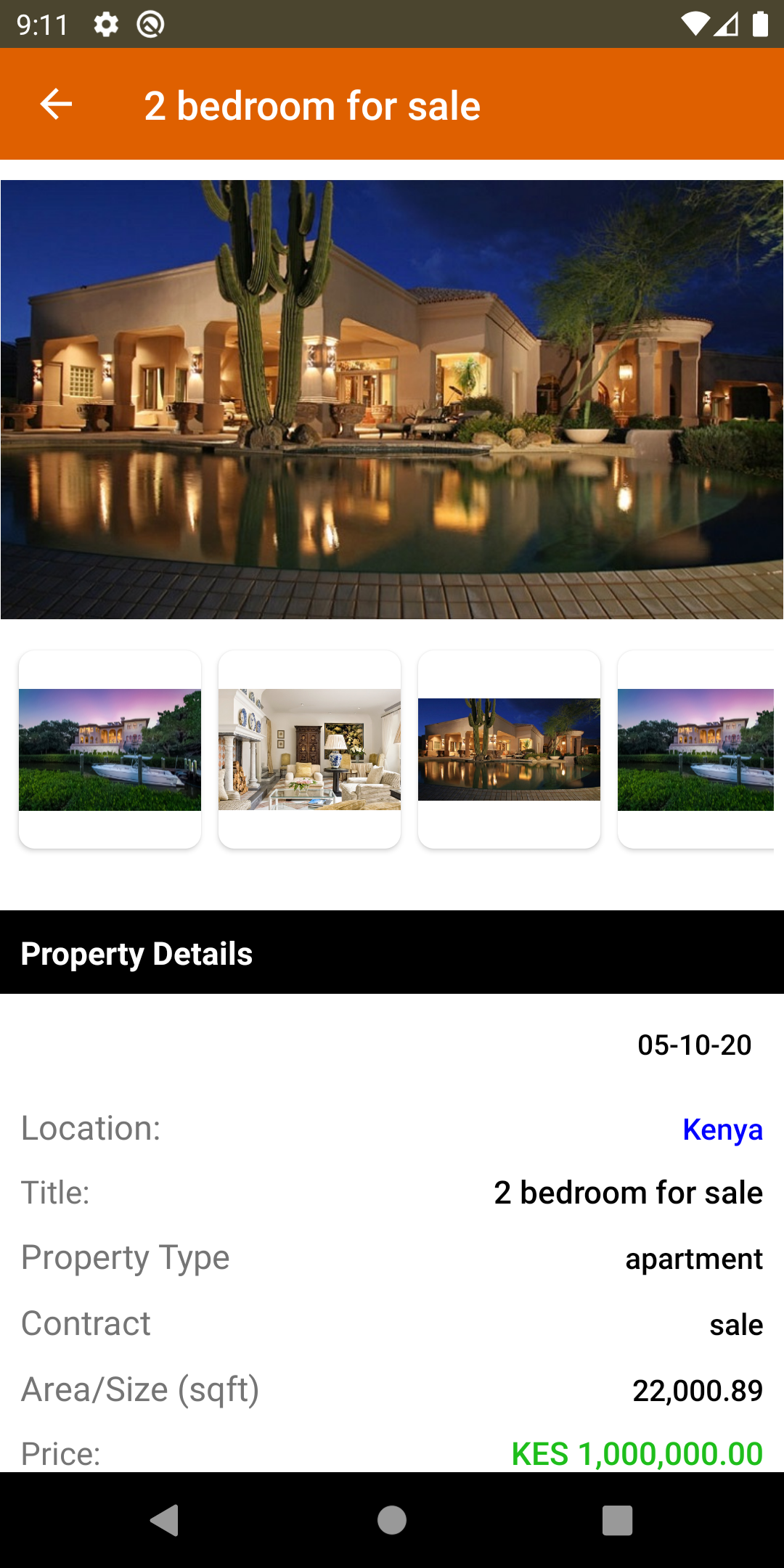The height and width of the screenshot is (1568, 784).
Task: Select the living room interior thumbnail
Action: (309, 749)
